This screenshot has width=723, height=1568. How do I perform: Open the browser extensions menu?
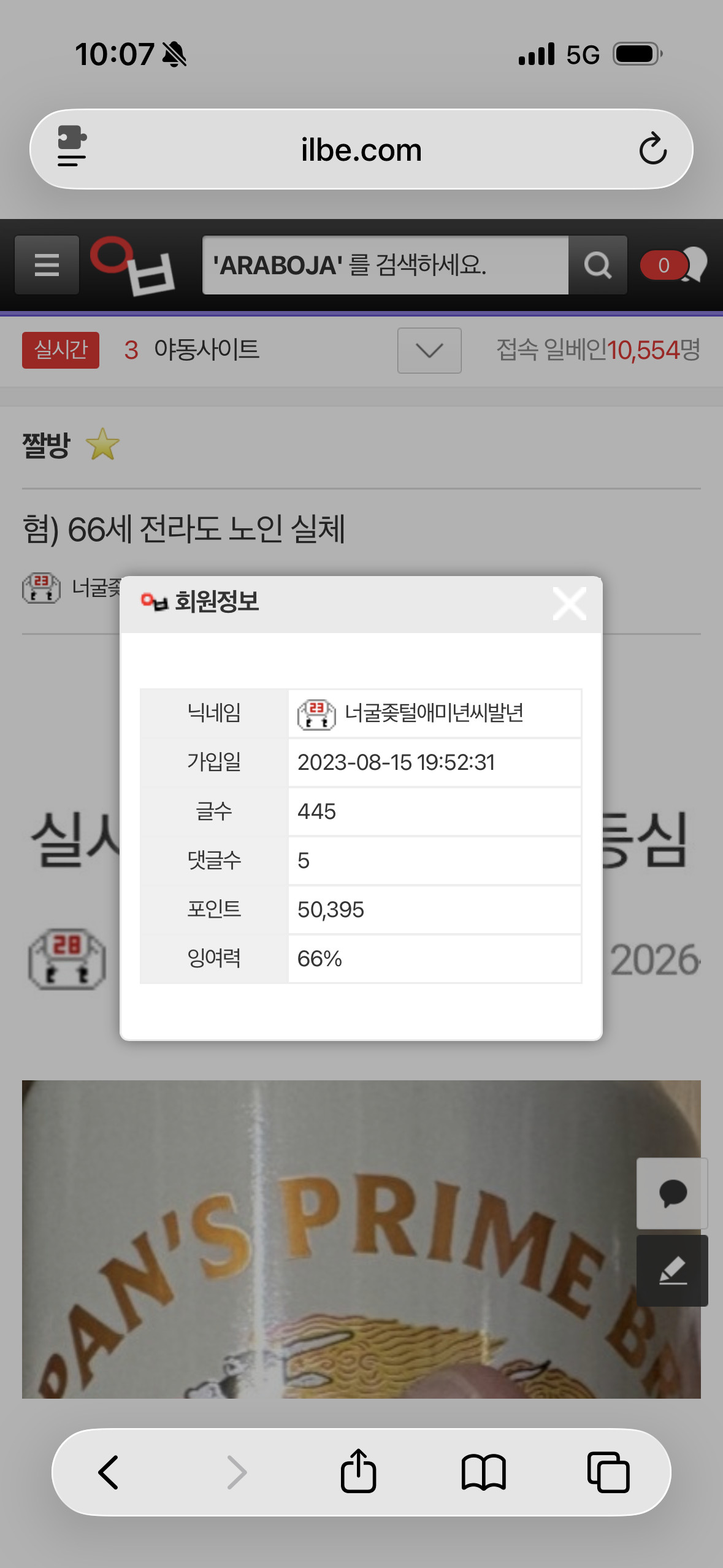tap(72, 147)
